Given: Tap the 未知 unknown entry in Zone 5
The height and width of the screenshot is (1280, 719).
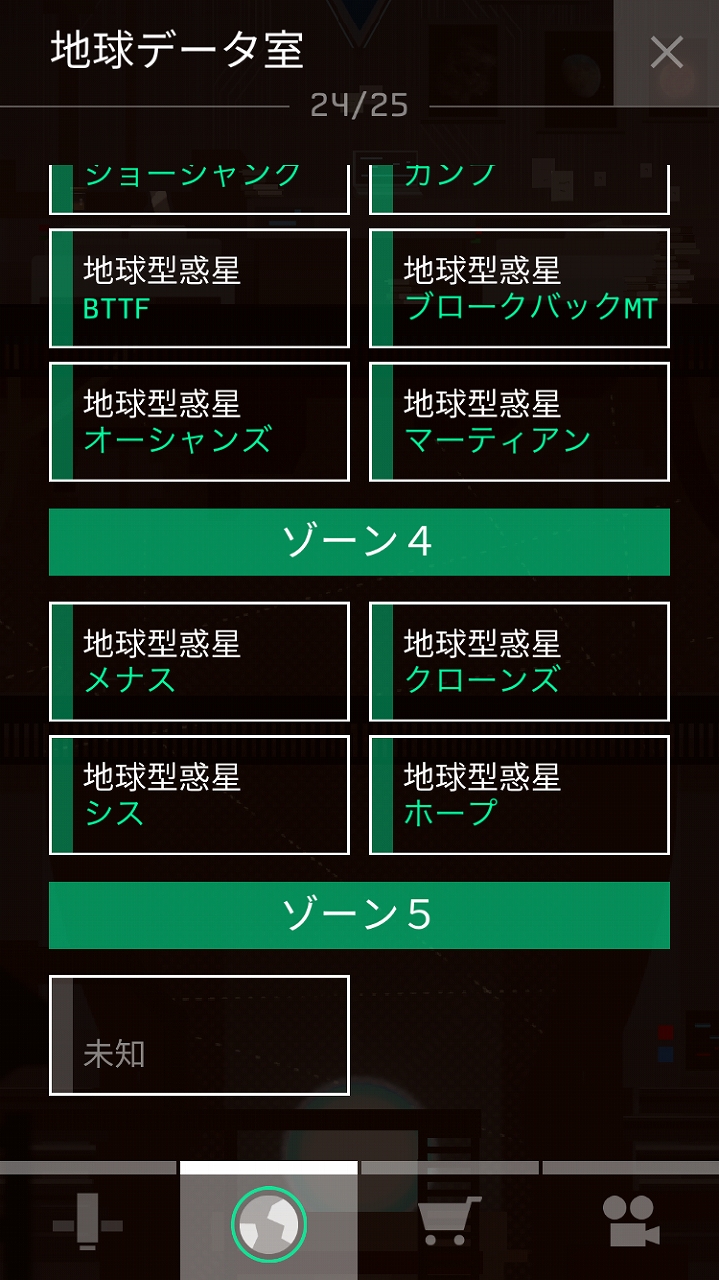Looking at the screenshot, I should [x=199, y=1035].
